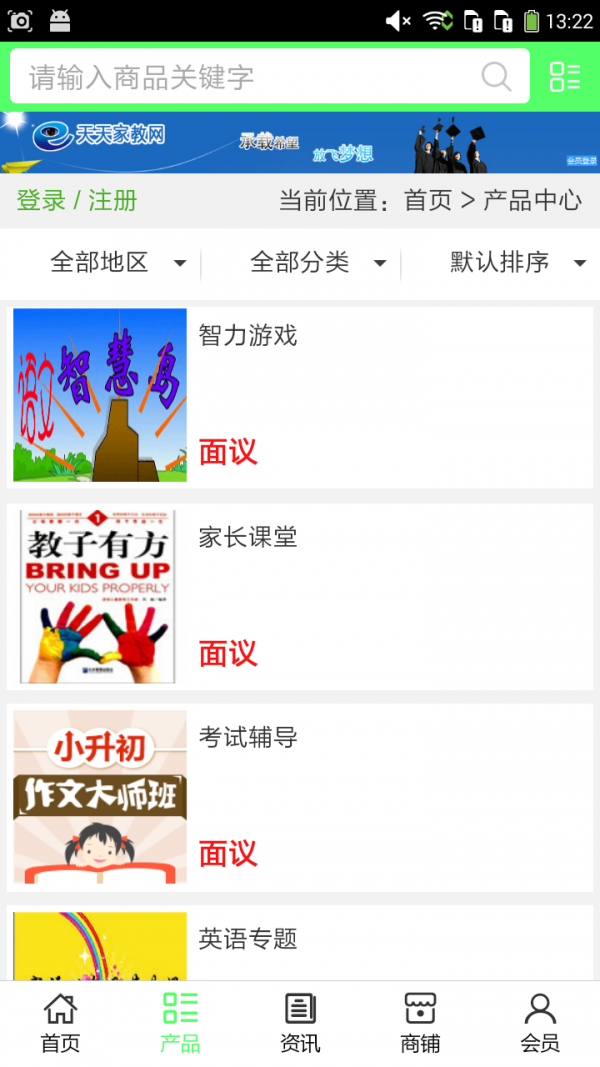The width and height of the screenshot is (600, 1067).
Task: Open the 考试辅导 product card
Action: (x=300, y=797)
